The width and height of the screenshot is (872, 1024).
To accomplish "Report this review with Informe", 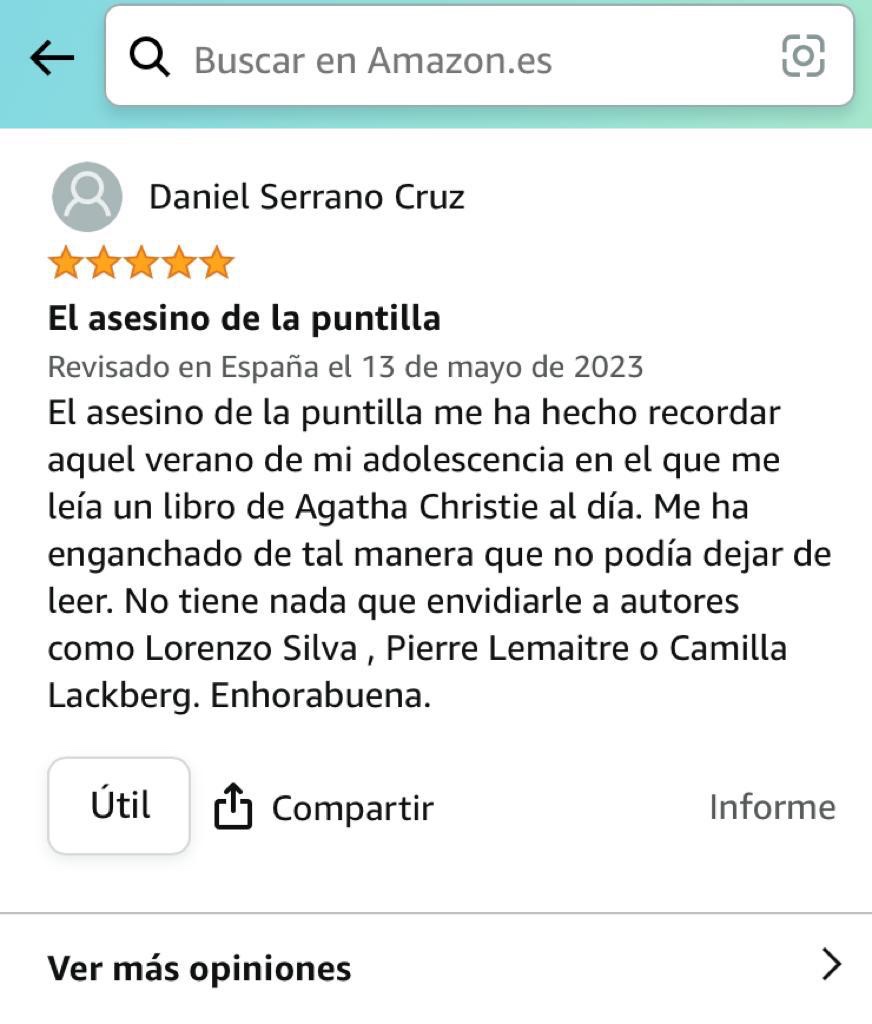I will pos(771,807).
